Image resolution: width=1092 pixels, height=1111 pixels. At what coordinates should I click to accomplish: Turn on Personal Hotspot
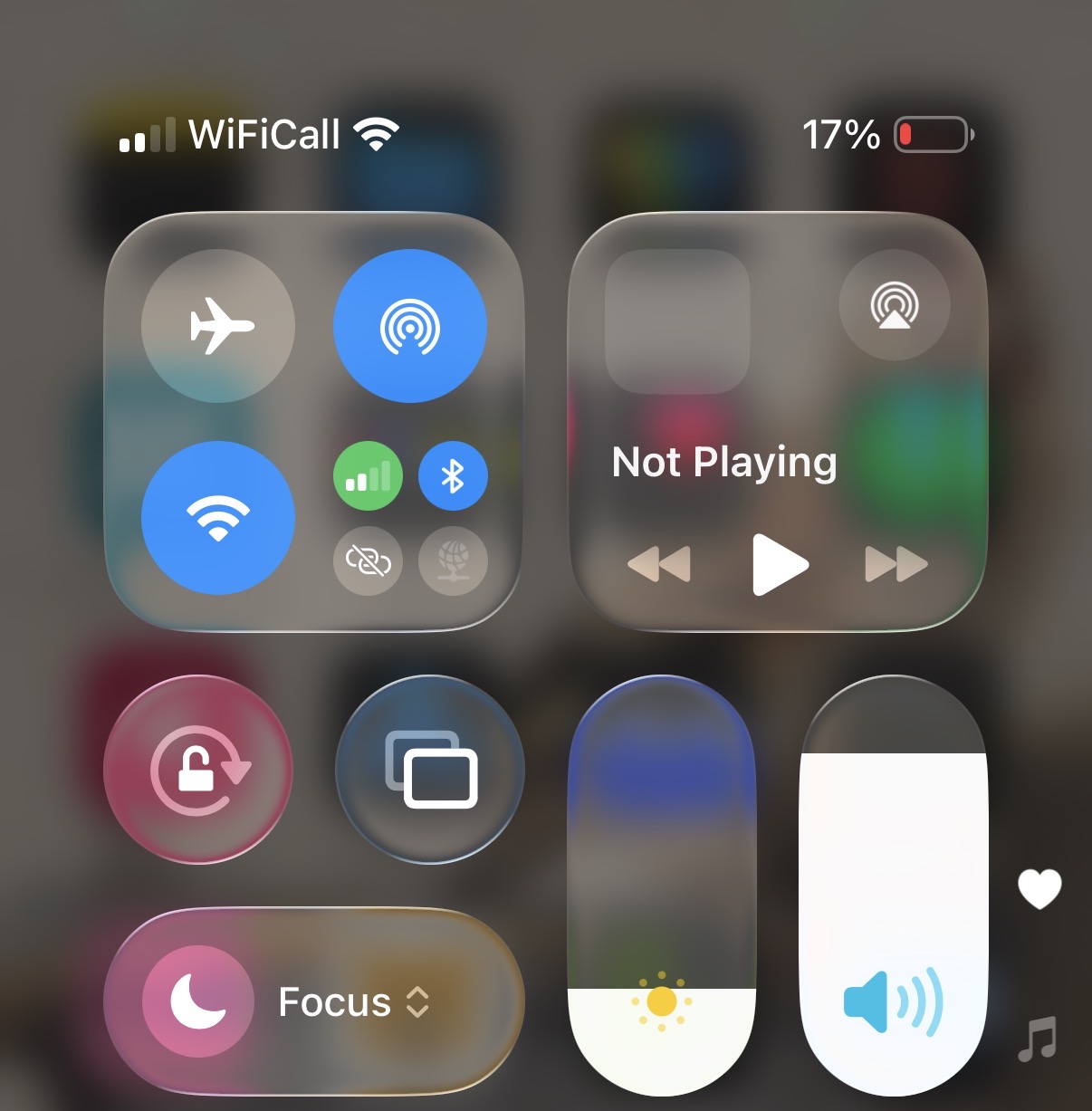point(368,561)
